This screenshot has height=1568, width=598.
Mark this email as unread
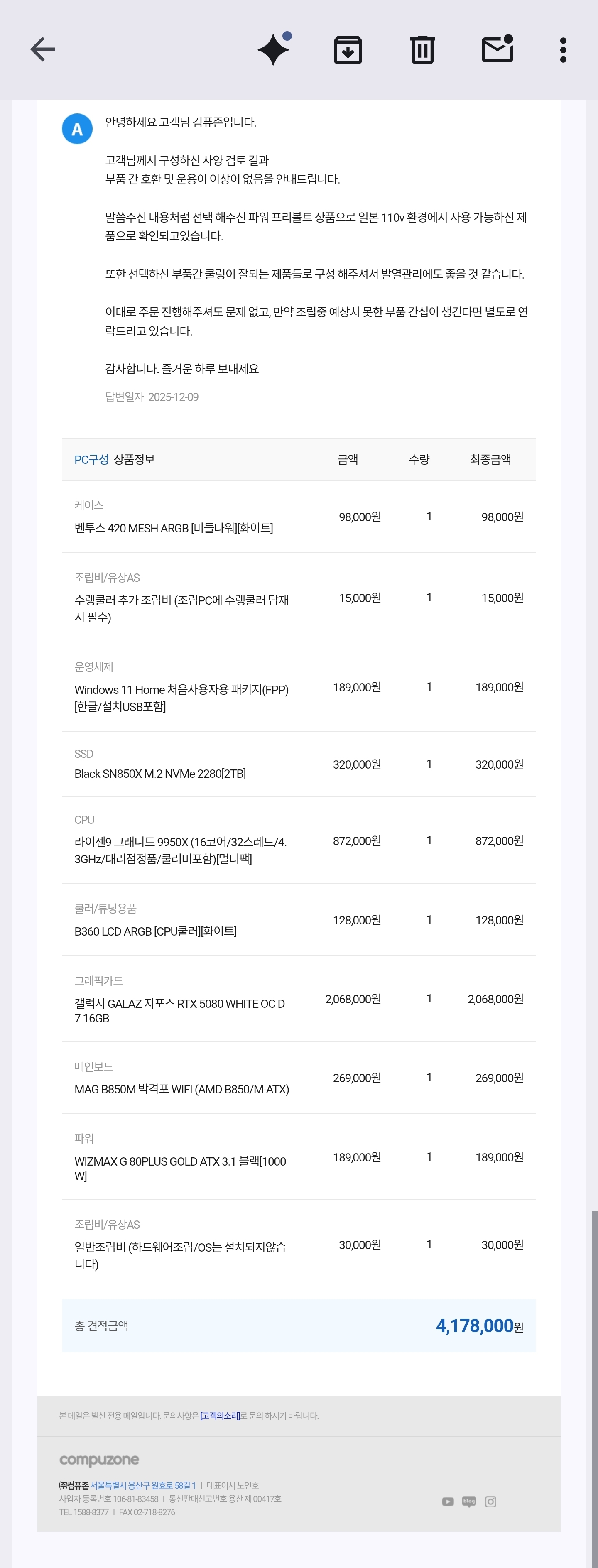coord(497,49)
